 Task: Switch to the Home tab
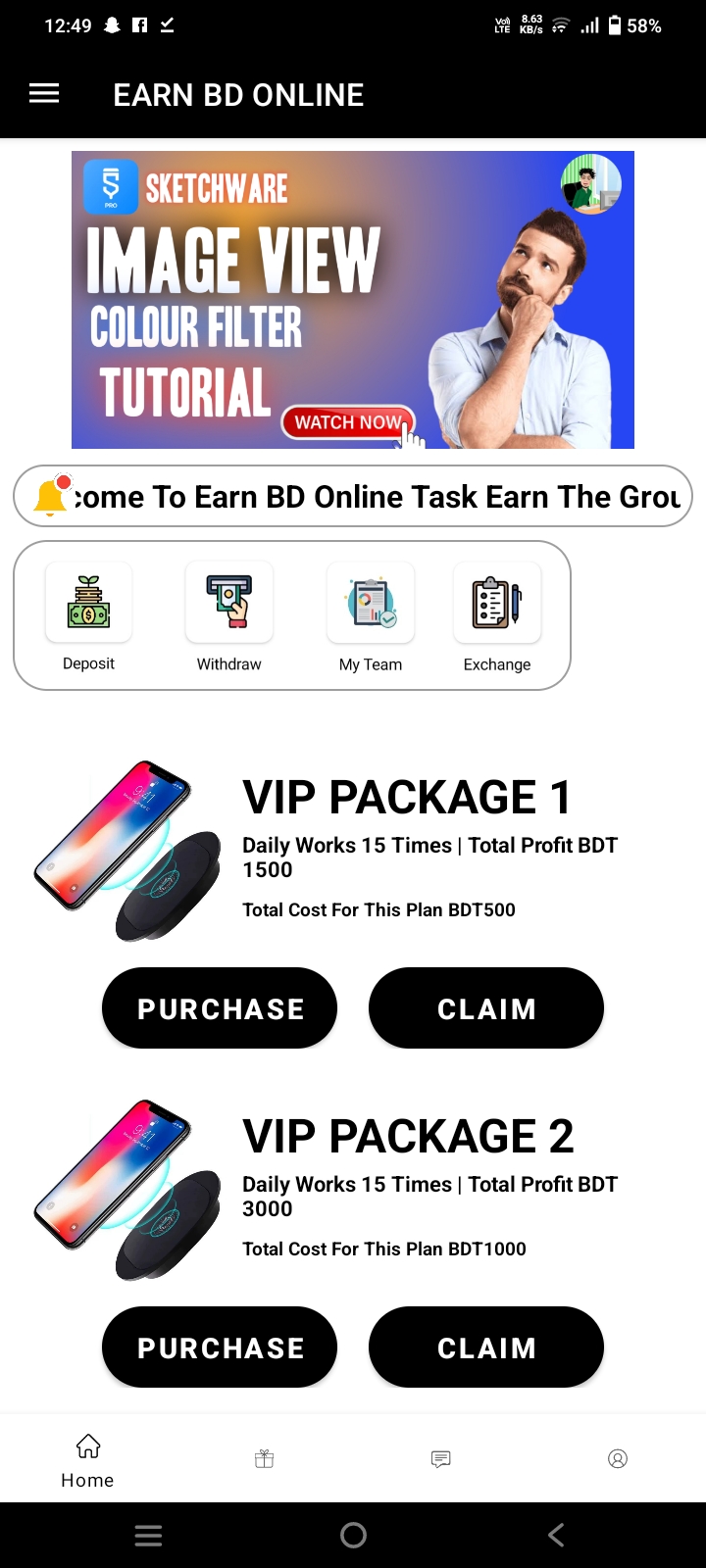[88, 1459]
